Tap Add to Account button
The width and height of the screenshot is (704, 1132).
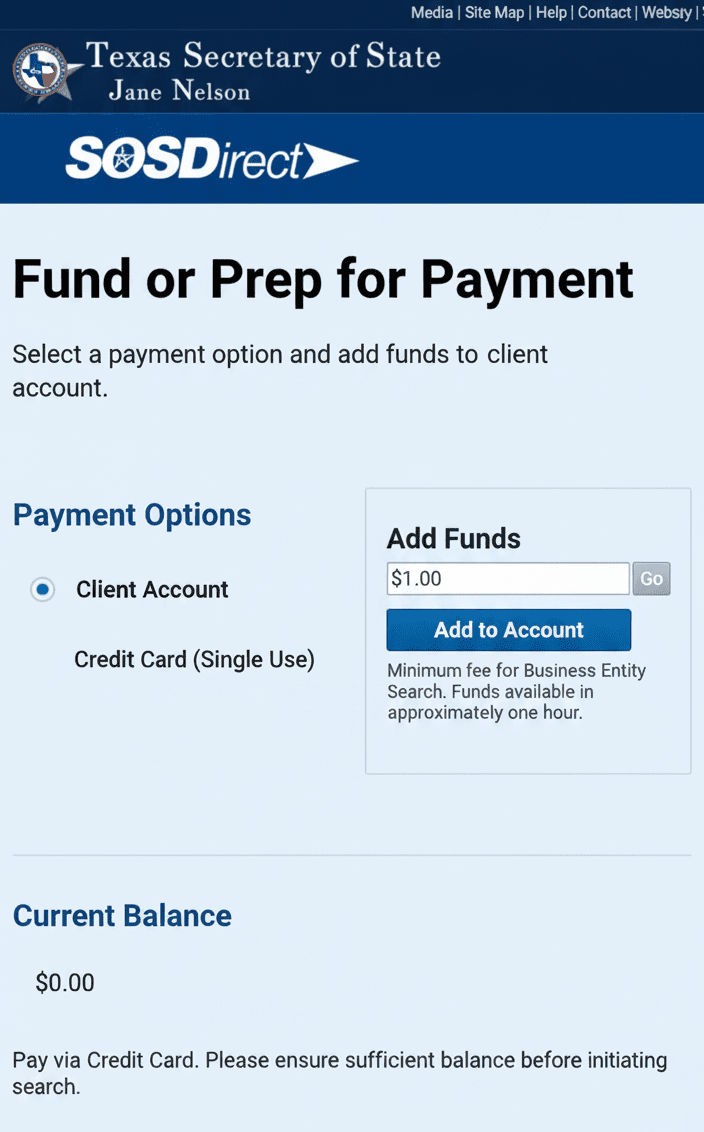coord(508,630)
